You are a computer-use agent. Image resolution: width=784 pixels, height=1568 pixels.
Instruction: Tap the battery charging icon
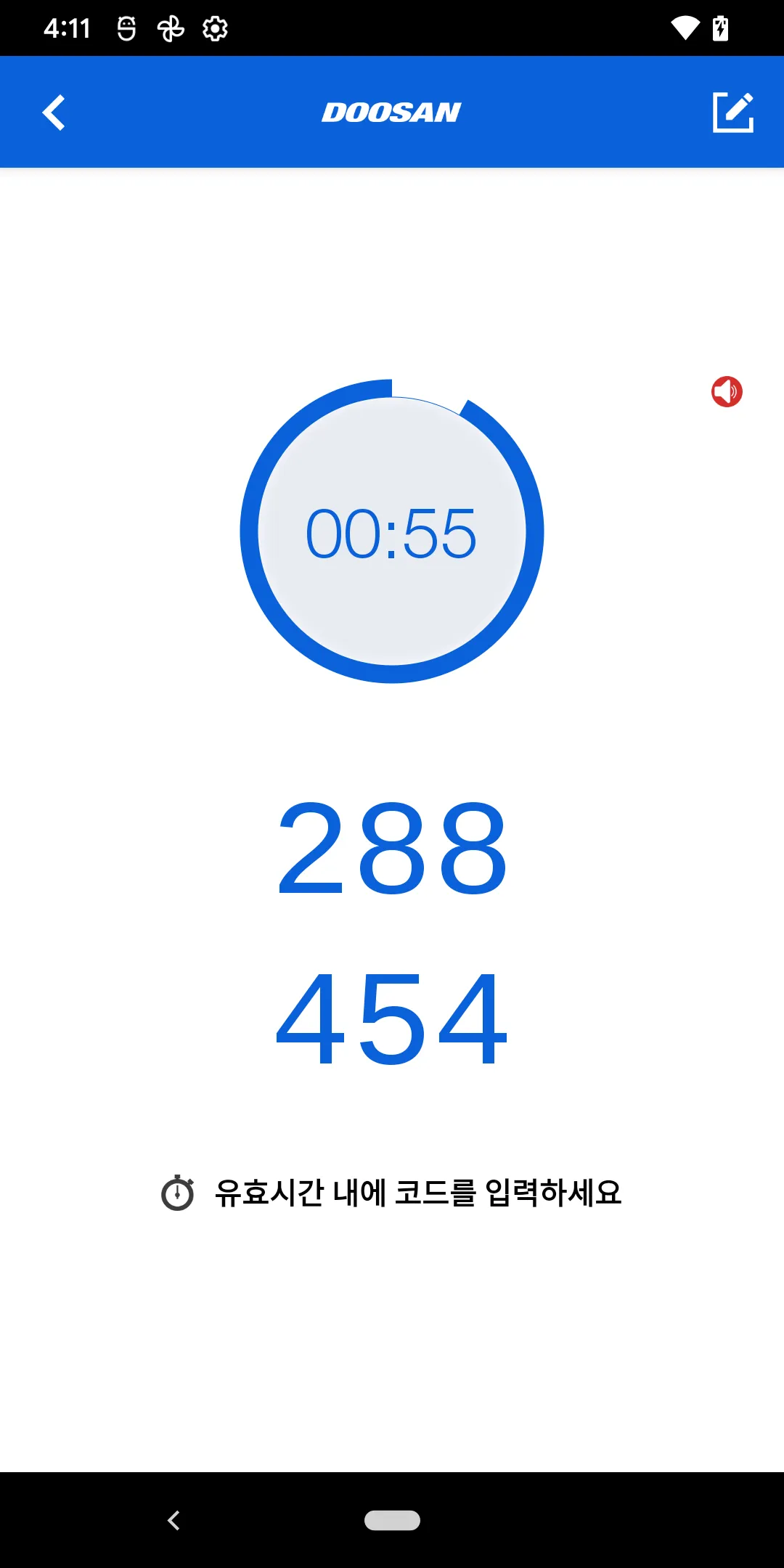point(720,28)
